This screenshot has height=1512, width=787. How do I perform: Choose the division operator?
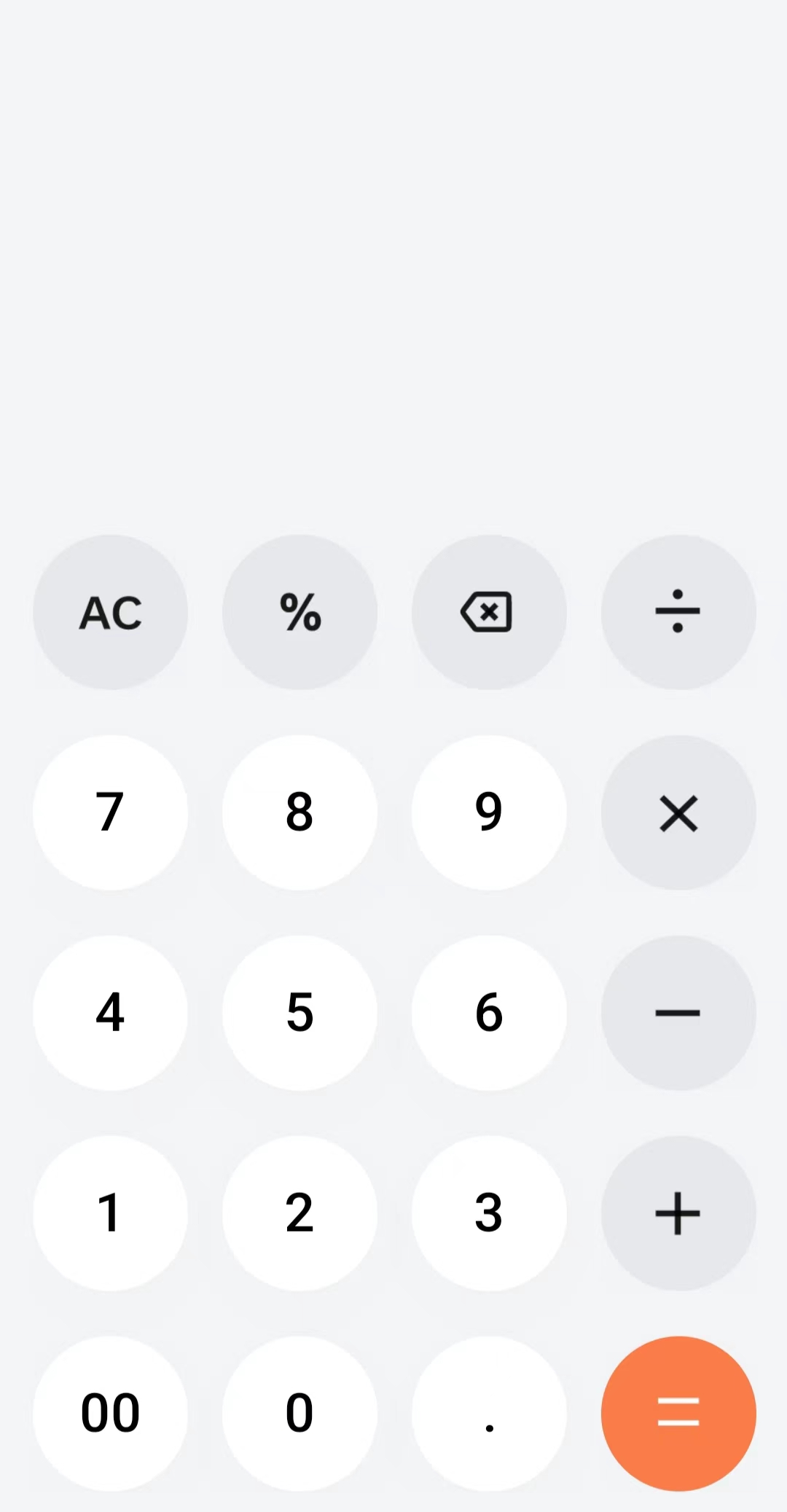pyautogui.click(x=678, y=612)
